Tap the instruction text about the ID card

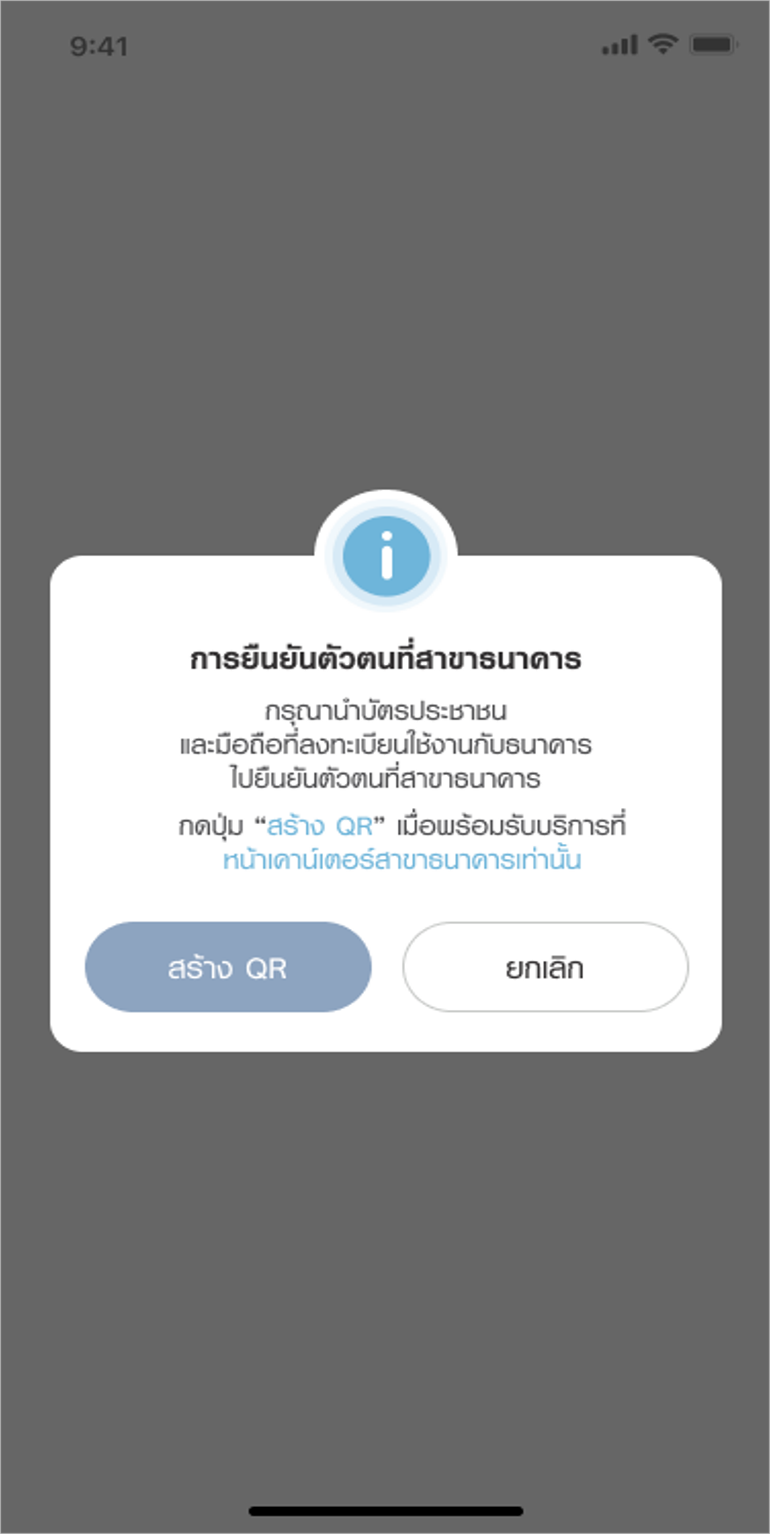[386, 740]
